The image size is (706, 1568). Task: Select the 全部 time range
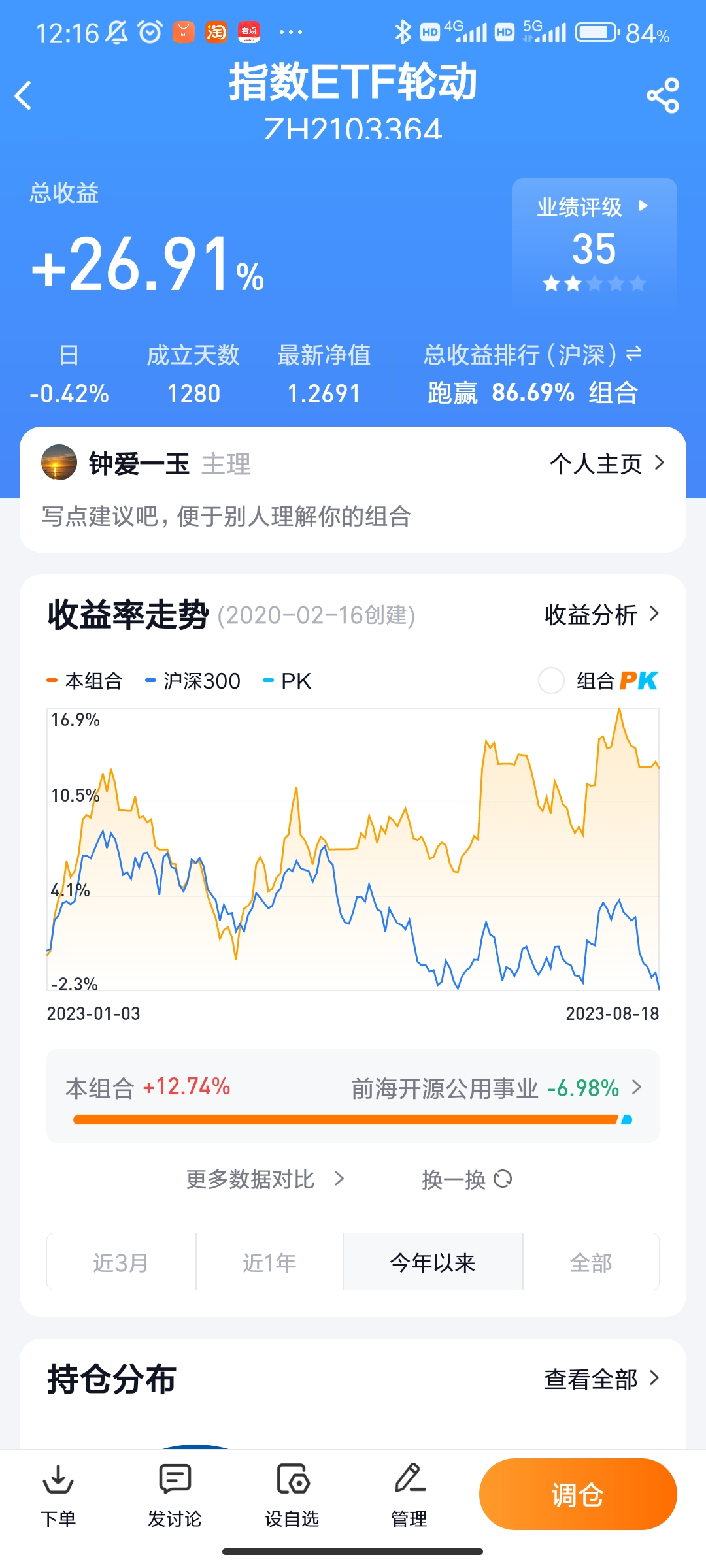591,1262
